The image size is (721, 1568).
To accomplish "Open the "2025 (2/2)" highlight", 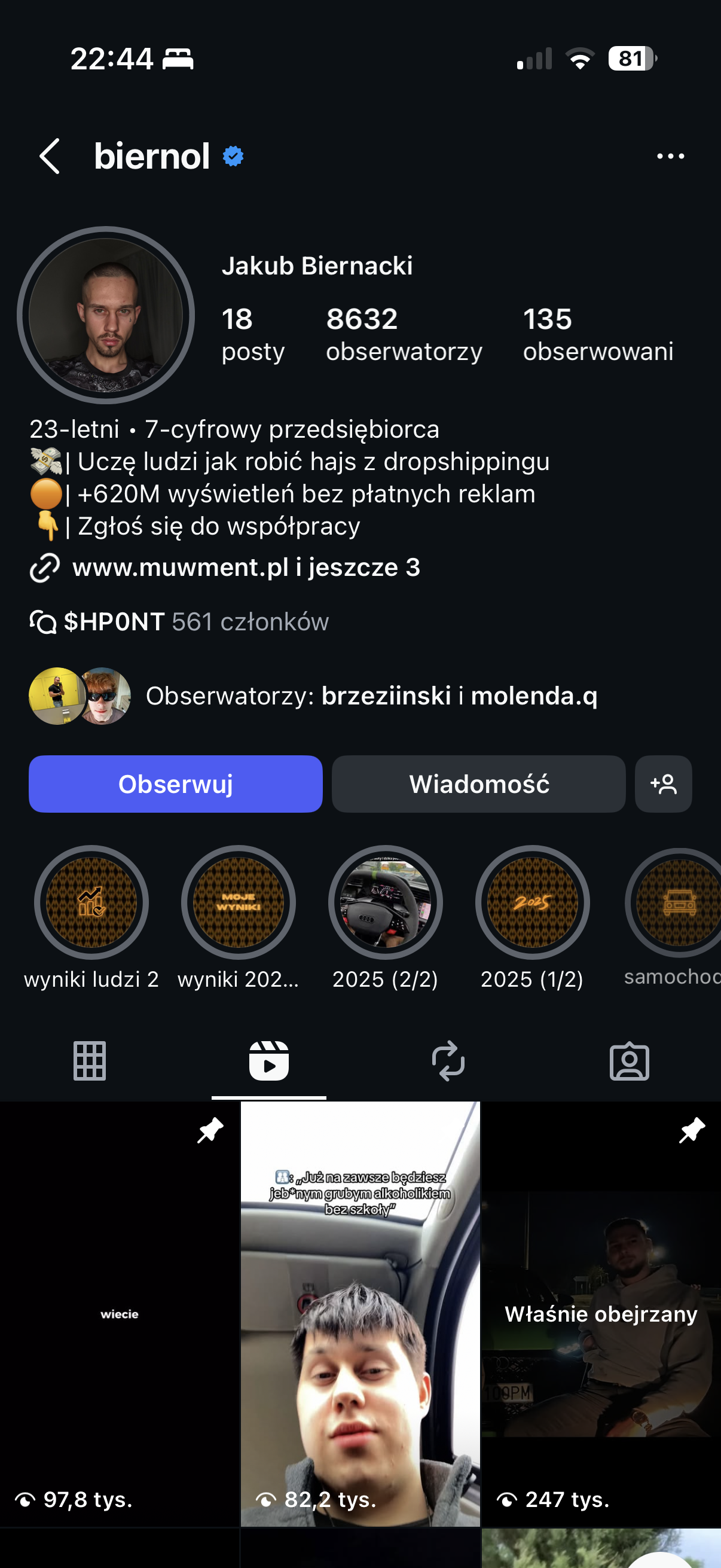I will tap(385, 902).
